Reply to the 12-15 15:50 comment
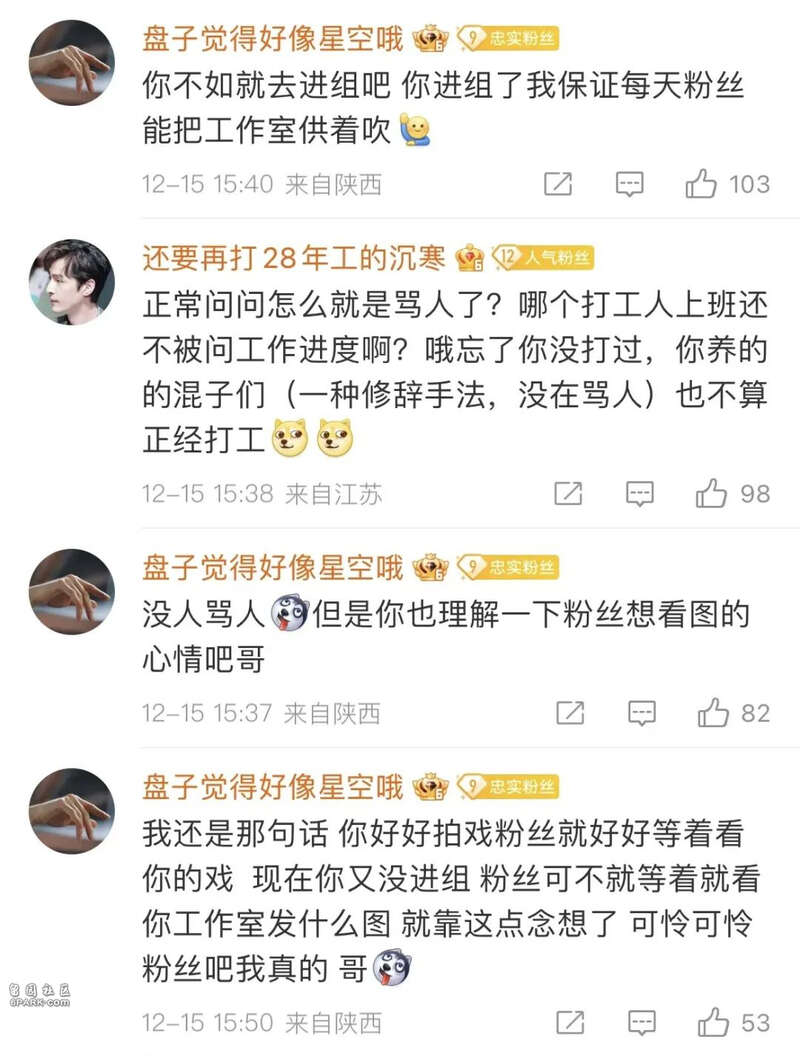 coord(641,1022)
